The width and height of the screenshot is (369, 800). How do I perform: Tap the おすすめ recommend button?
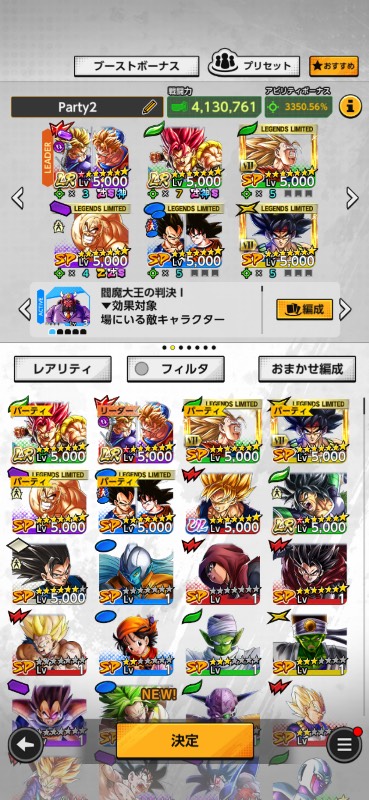pyautogui.click(x=334, y=66)
